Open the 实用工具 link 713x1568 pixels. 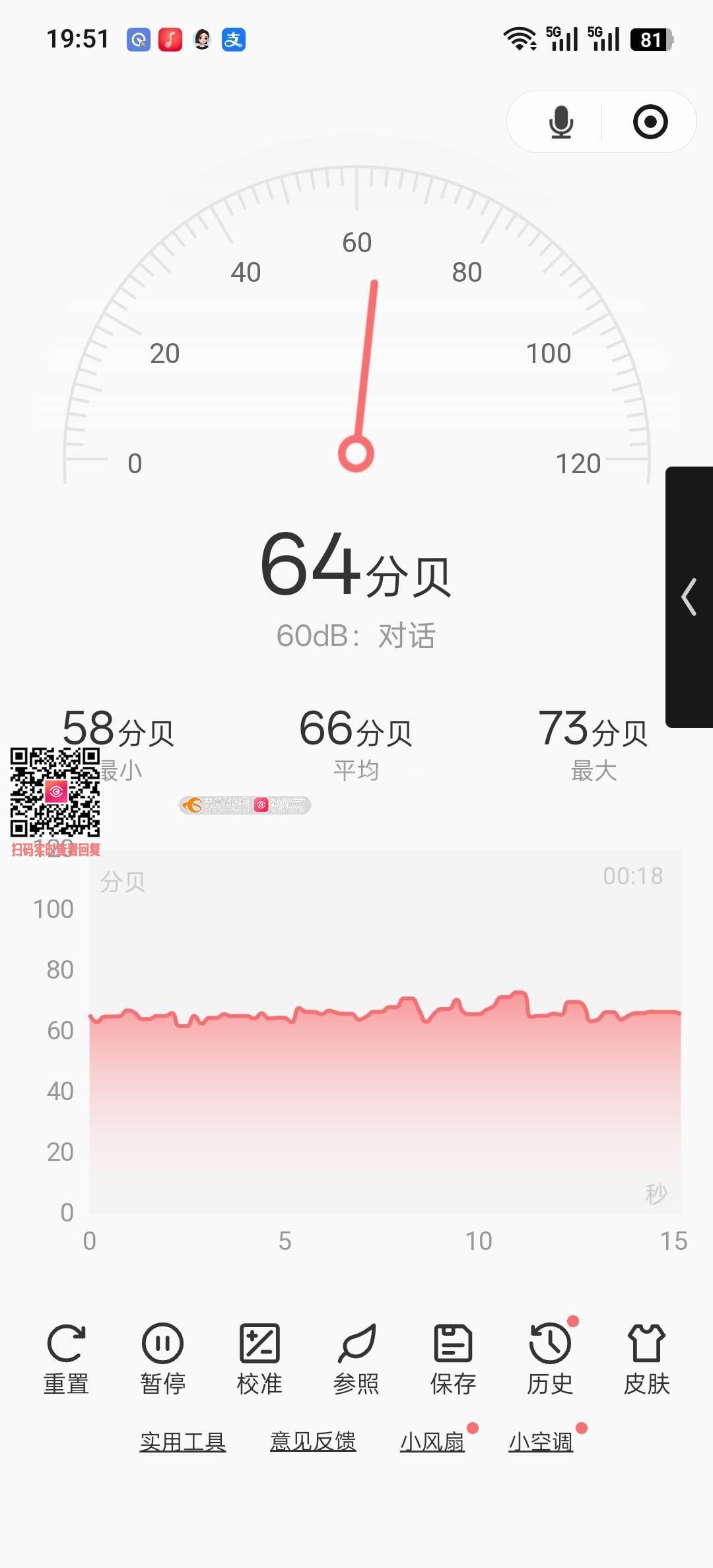pyautogui.click(x=183, y=1442)
